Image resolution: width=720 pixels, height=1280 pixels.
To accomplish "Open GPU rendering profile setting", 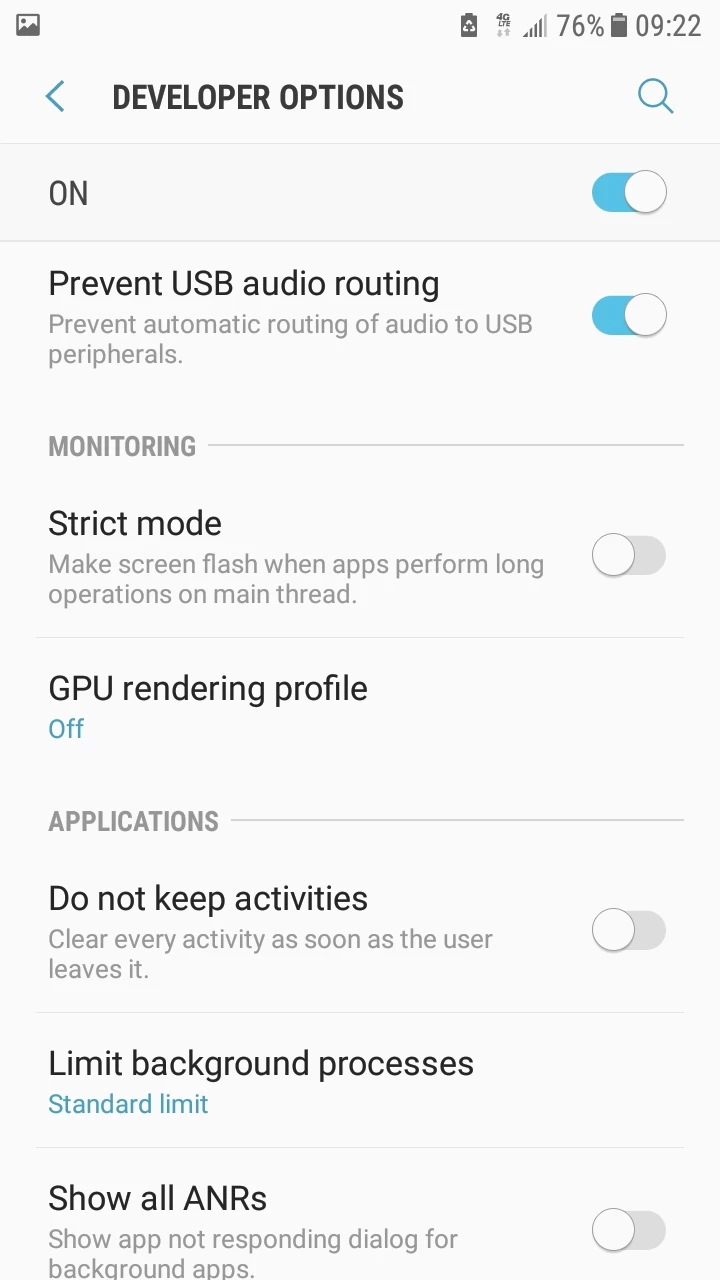I will 208,706.
